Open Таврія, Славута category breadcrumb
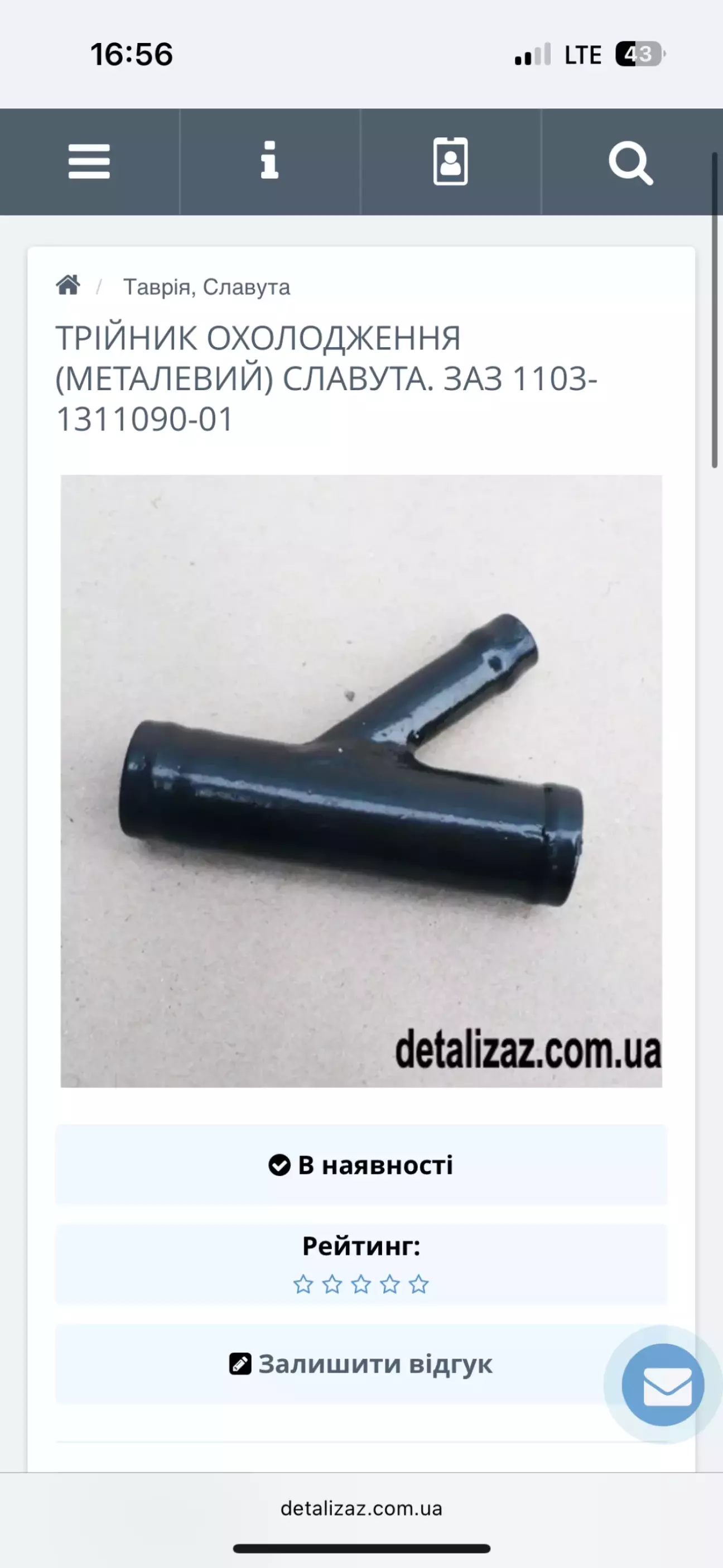Screen dimensions: 723x1568 click(206, 287)
